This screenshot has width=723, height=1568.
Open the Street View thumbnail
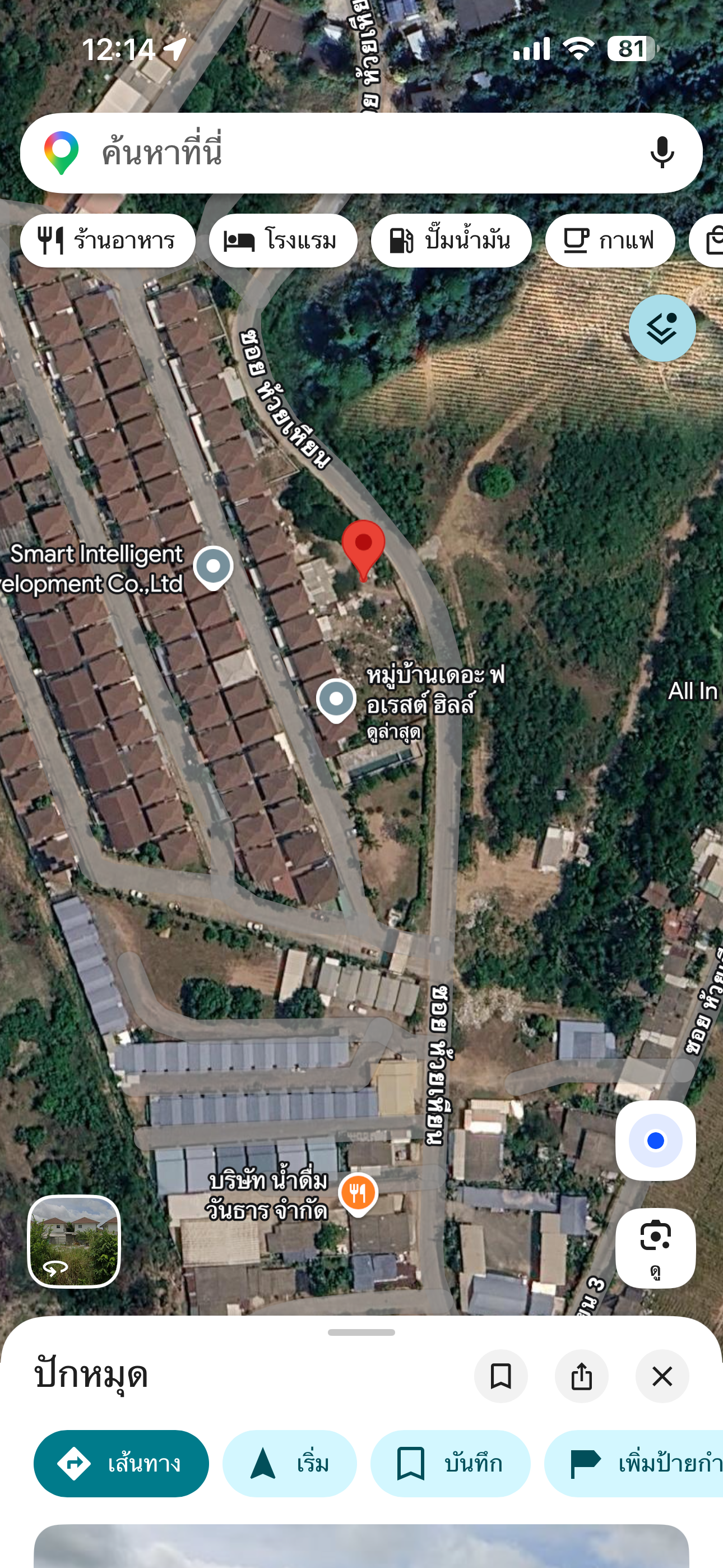pyautogui.click(x=73, y=1241)
